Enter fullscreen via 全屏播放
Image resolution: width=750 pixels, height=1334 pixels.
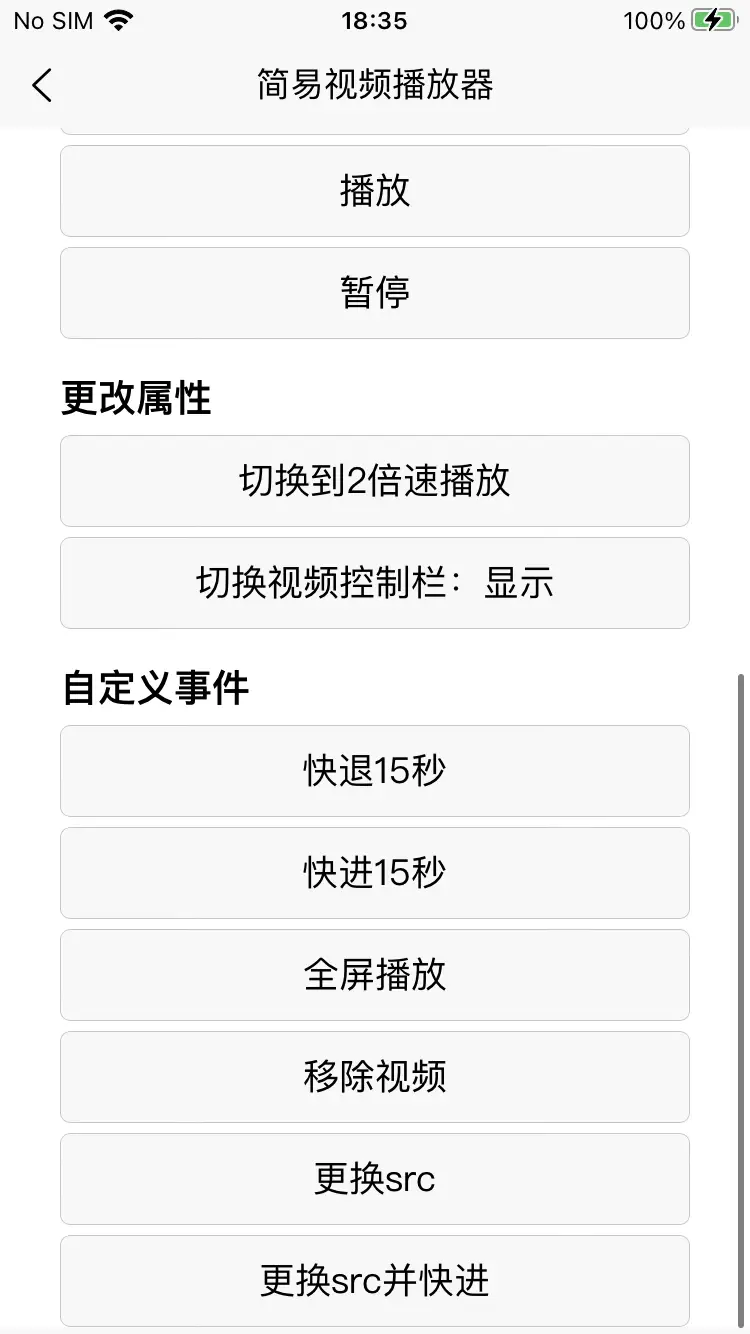coord(375,975)
